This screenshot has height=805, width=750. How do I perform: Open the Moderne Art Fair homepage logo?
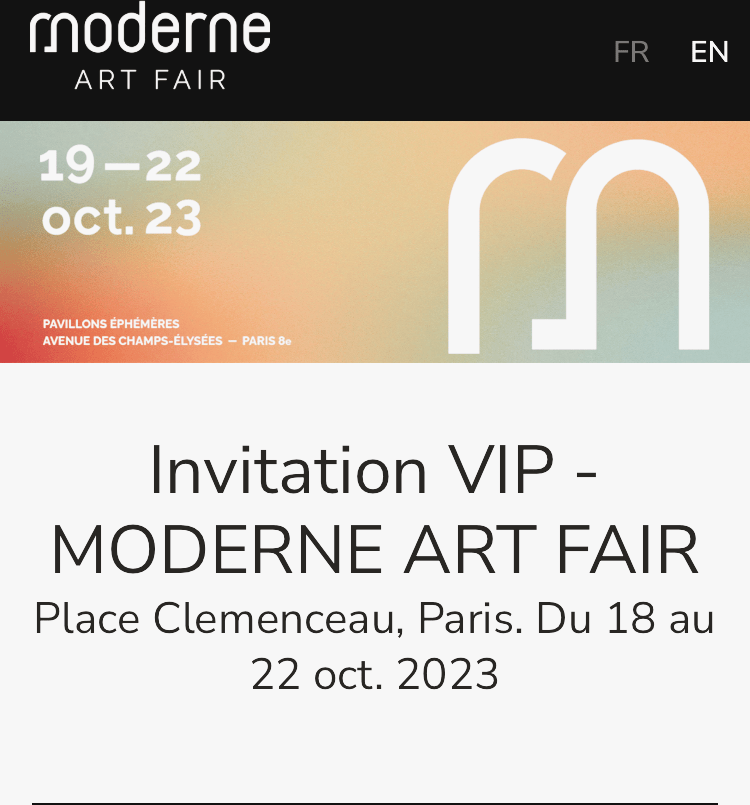[151, 48]
